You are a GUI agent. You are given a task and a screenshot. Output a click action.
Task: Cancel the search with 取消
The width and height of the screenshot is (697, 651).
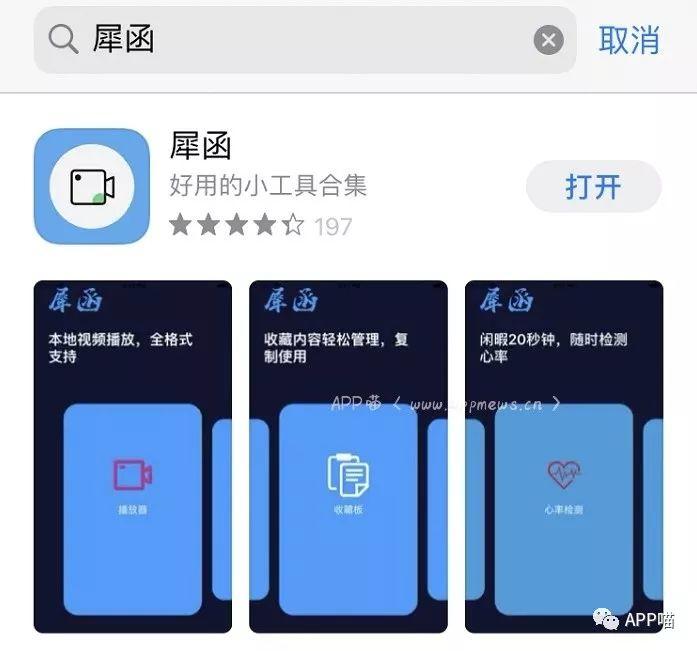pos(629,40)
